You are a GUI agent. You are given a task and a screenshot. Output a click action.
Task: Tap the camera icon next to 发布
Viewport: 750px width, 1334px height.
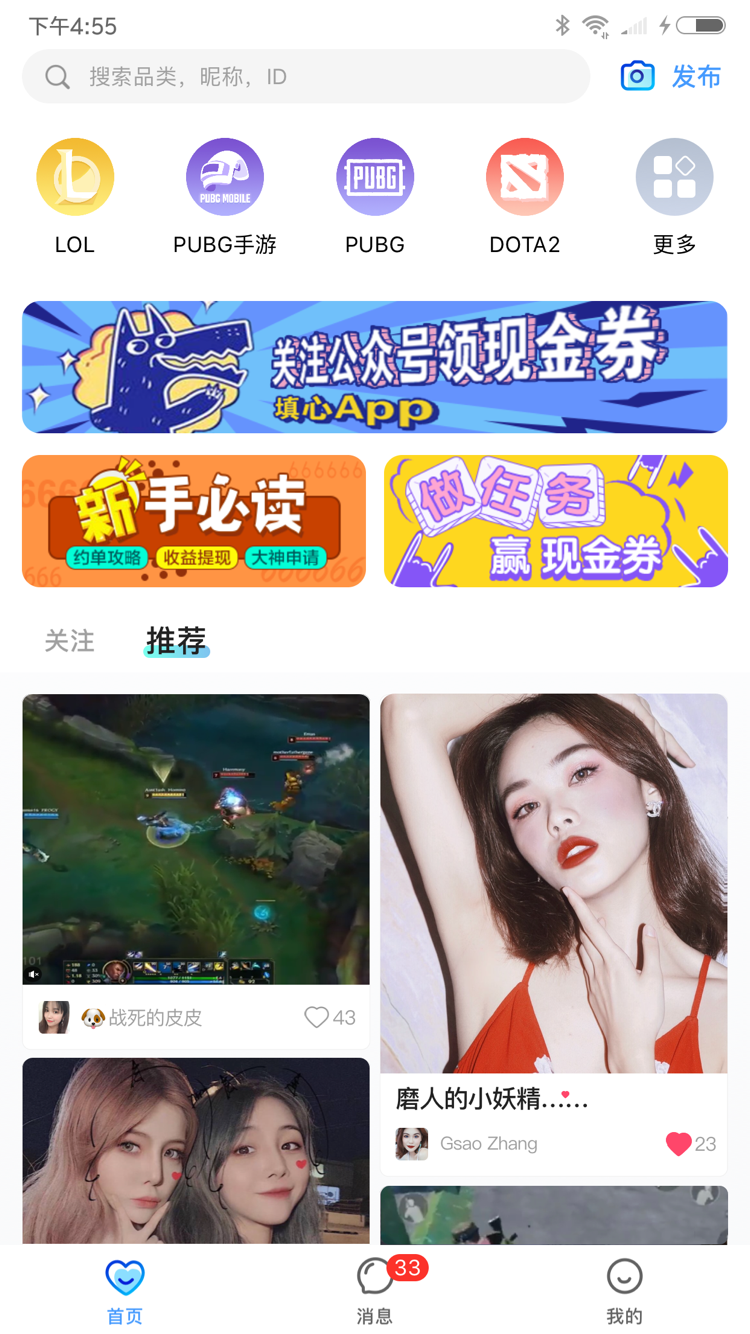coord(638,76)
